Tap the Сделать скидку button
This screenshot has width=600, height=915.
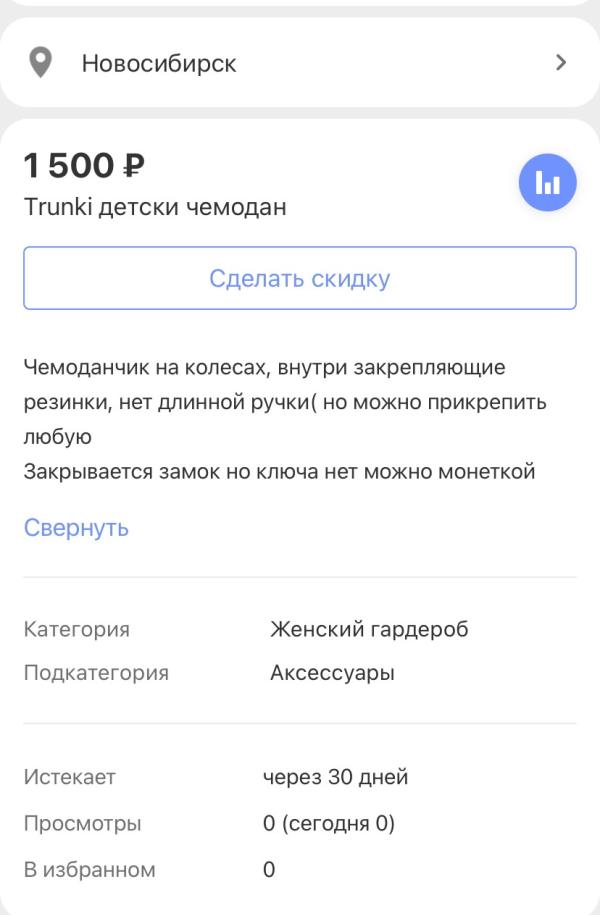pyautogui.click(x=300, y=278)
